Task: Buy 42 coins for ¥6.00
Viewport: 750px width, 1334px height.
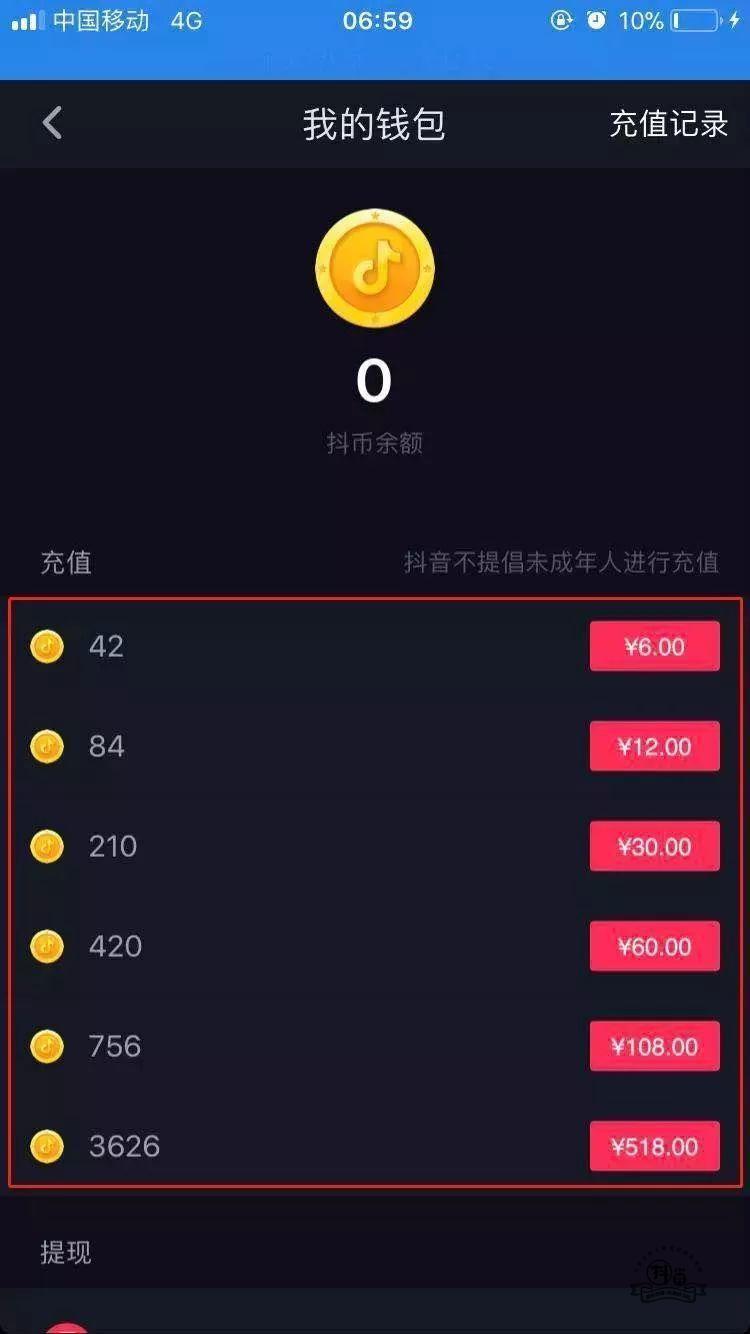Action: pyautogui.click(x=654, y=646)
